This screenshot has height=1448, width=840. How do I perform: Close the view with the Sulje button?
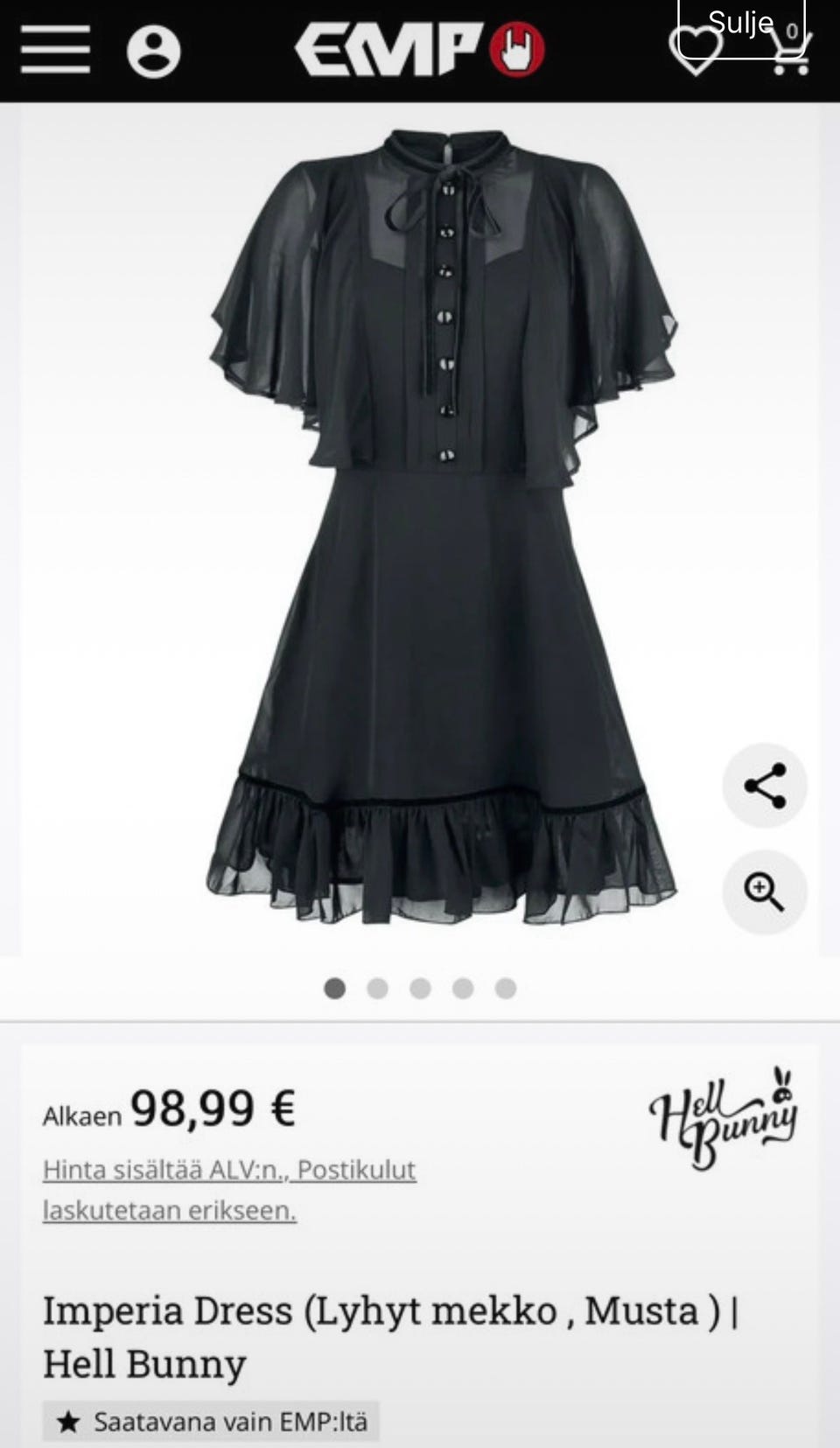coord(740,23)
